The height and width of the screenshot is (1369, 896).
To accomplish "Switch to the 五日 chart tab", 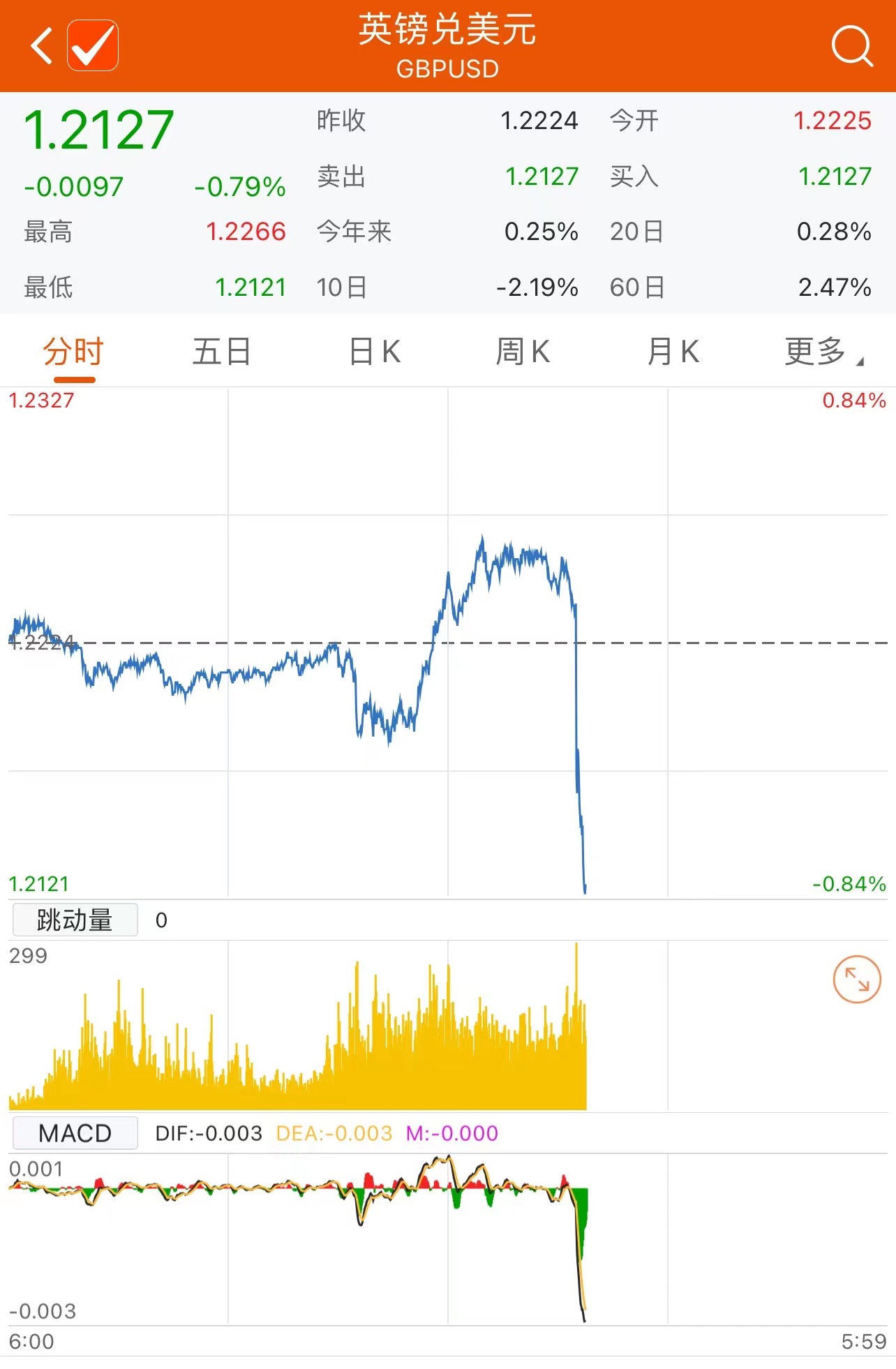I will click(221, 352).
